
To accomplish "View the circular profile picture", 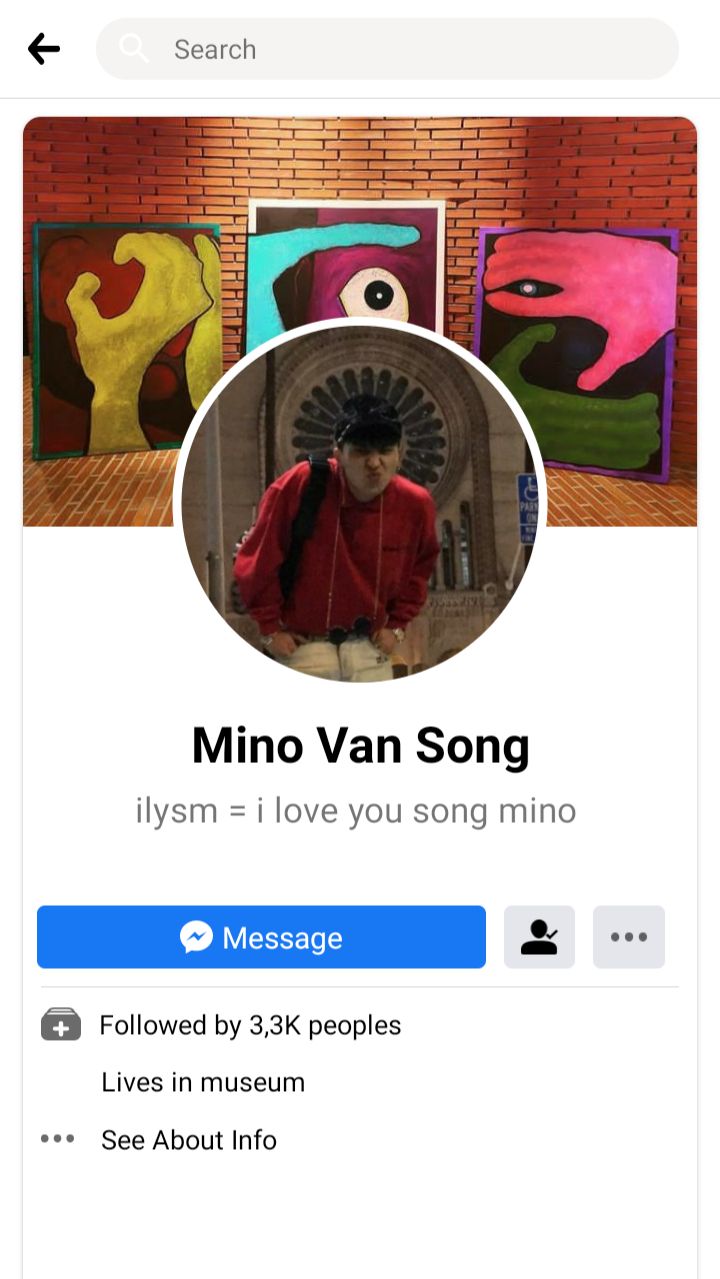I will point(360,503).
